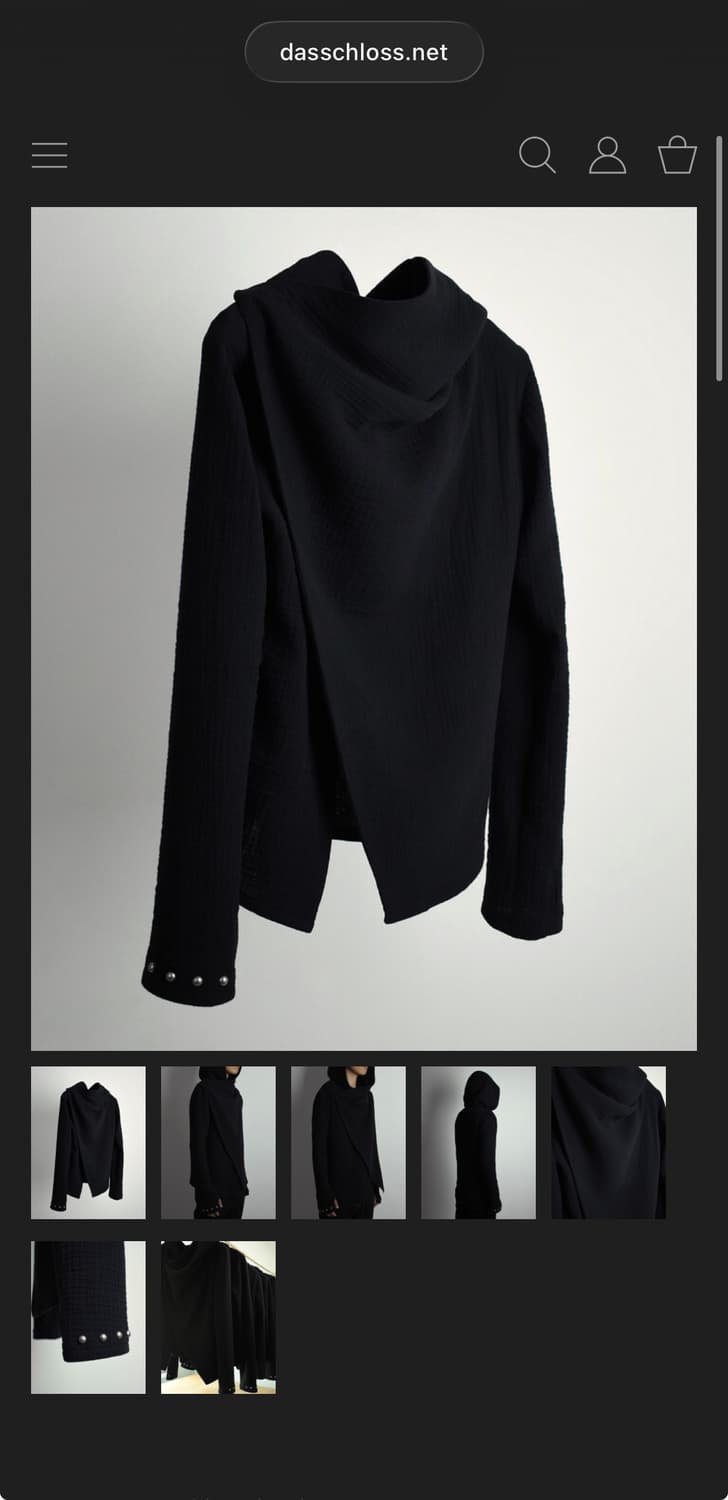
Task: View the cuff buttons close-up thumbnail
Action: [x=88, y=1317]
